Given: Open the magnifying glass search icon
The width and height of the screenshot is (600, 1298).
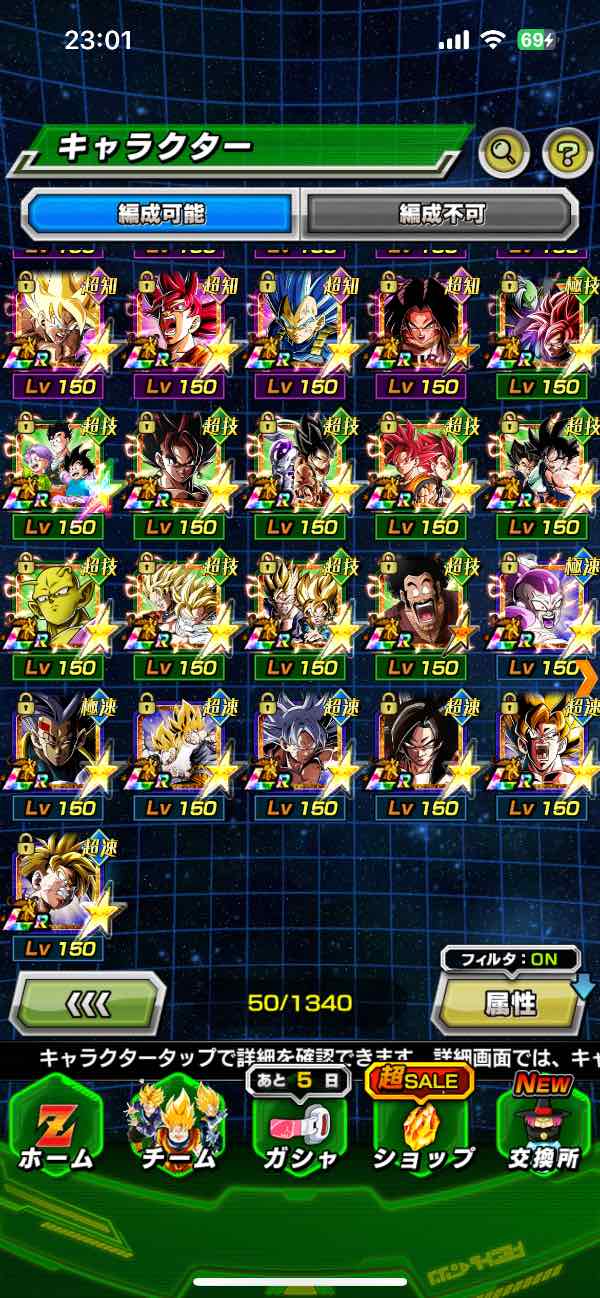Looking at the screenshot, I should click(x=504, y=153).
